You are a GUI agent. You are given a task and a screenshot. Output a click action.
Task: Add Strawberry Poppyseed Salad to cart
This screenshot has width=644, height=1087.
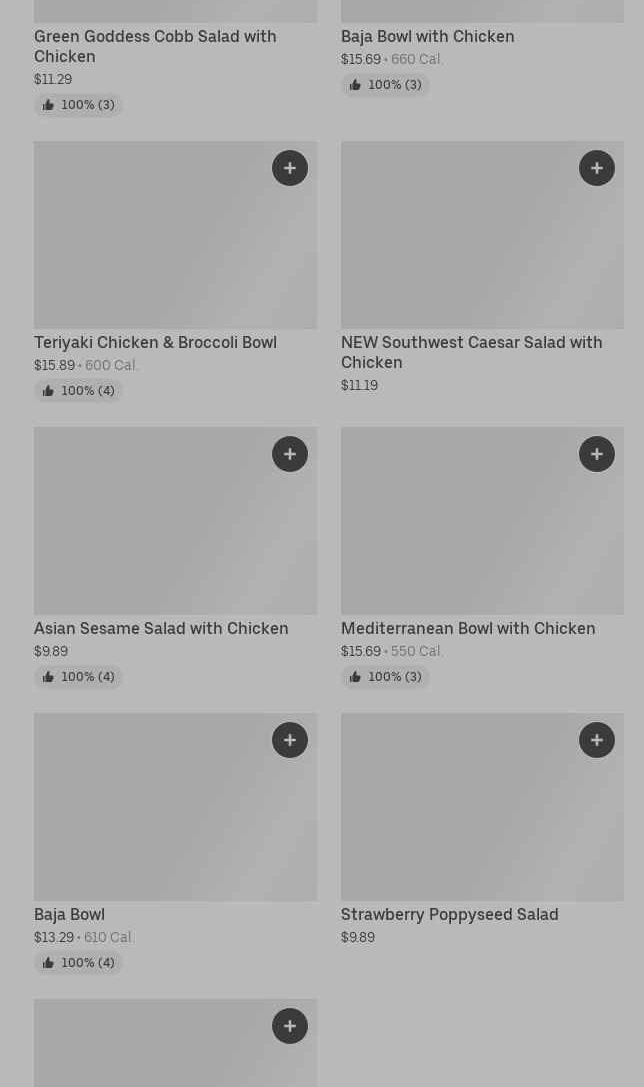(x=597, y=740)
